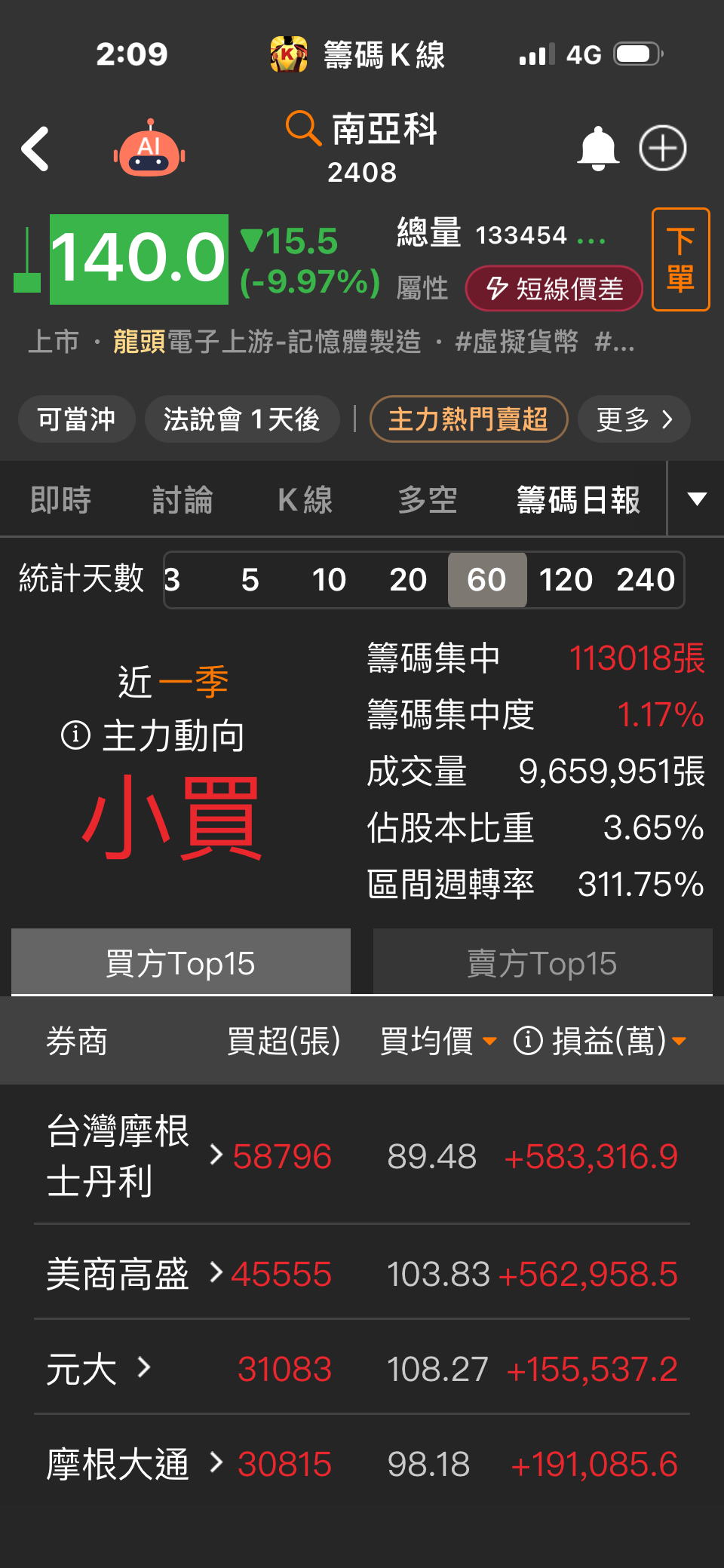Sort by 買均價 column
Viewport: 724px width, 1568px height.
coord(438,1042)
